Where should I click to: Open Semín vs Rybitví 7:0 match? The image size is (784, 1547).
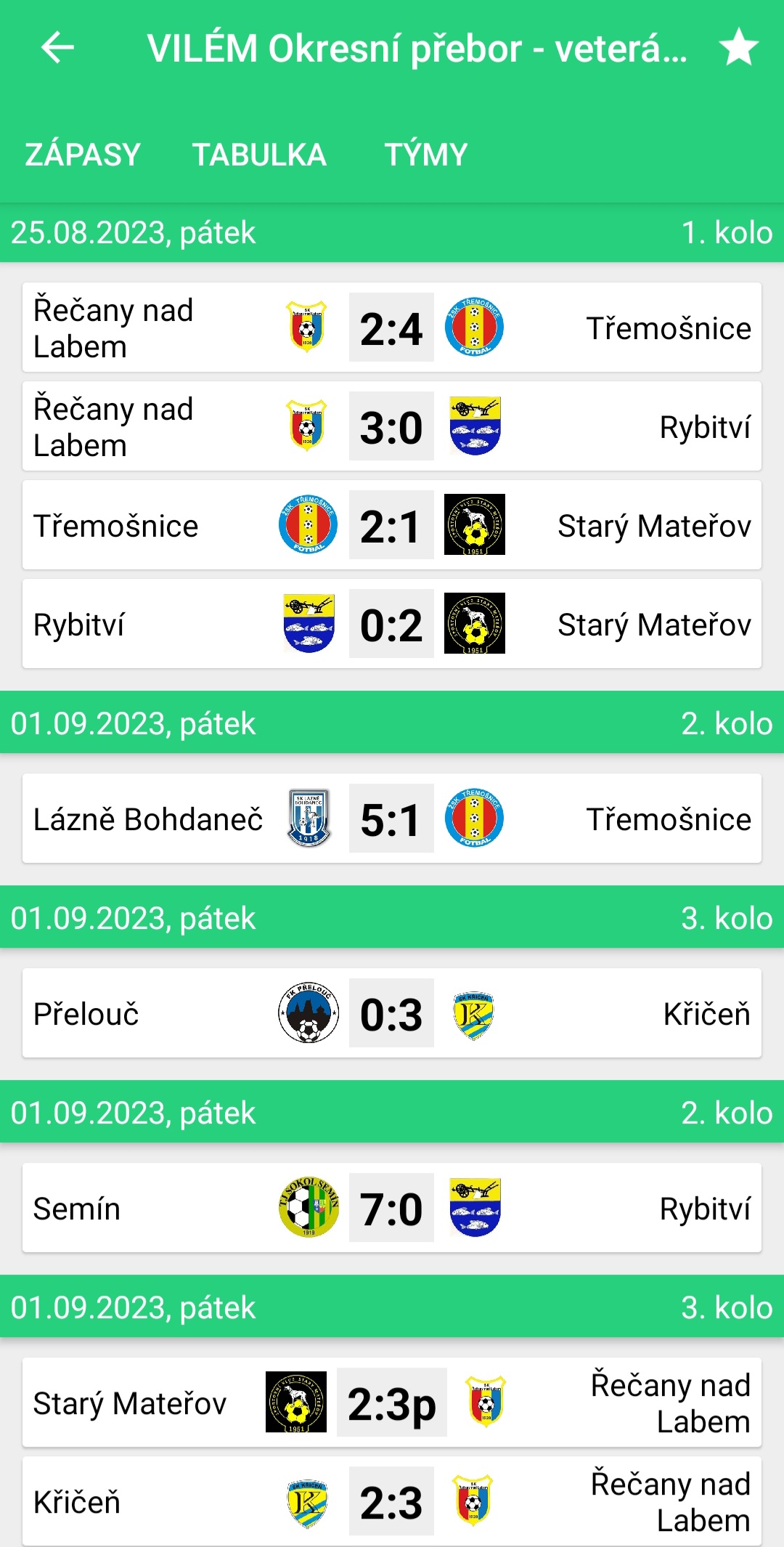pos(391,1209)
